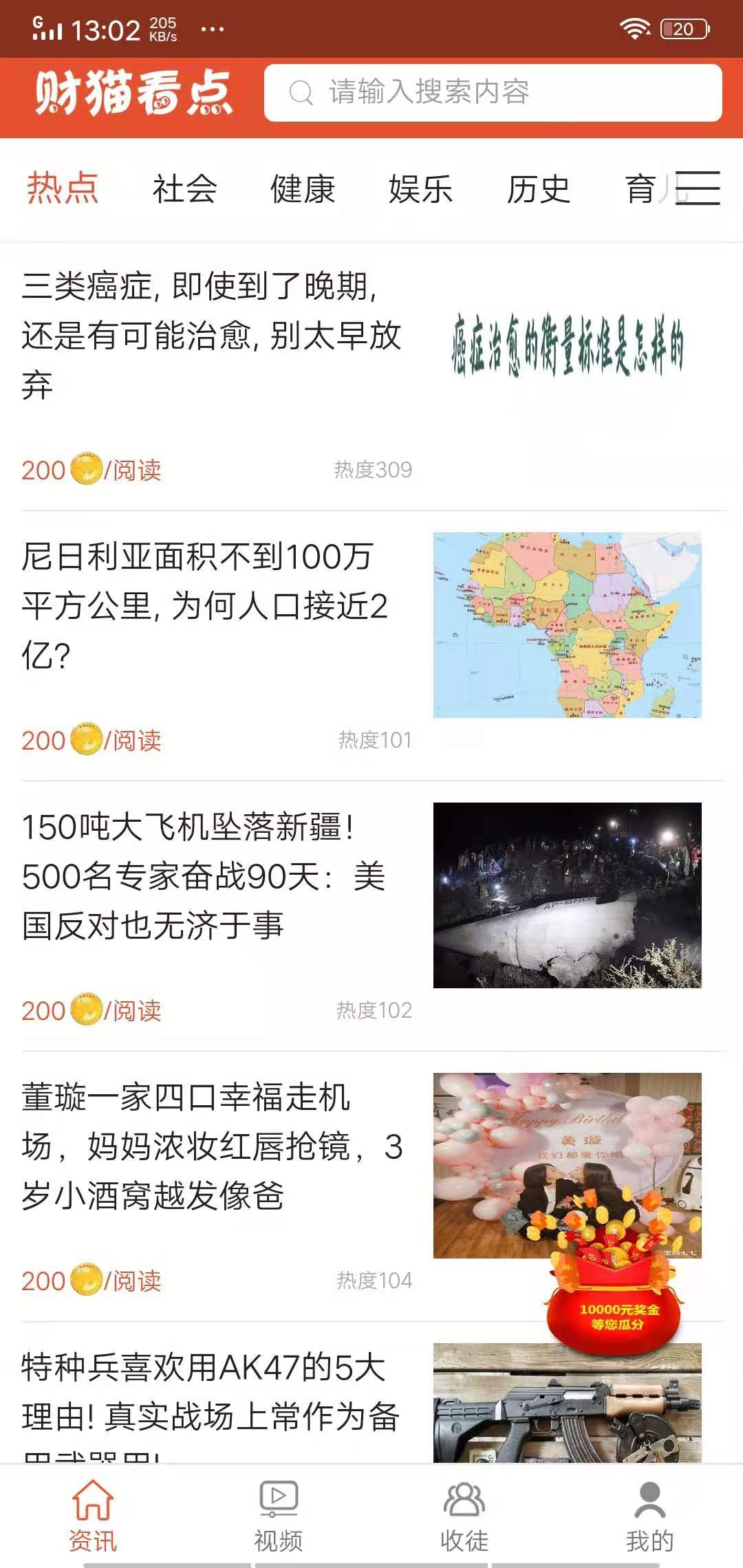Open the article about 三类癌症
The width and height of the screenshot is (743, 1568).
211,335
